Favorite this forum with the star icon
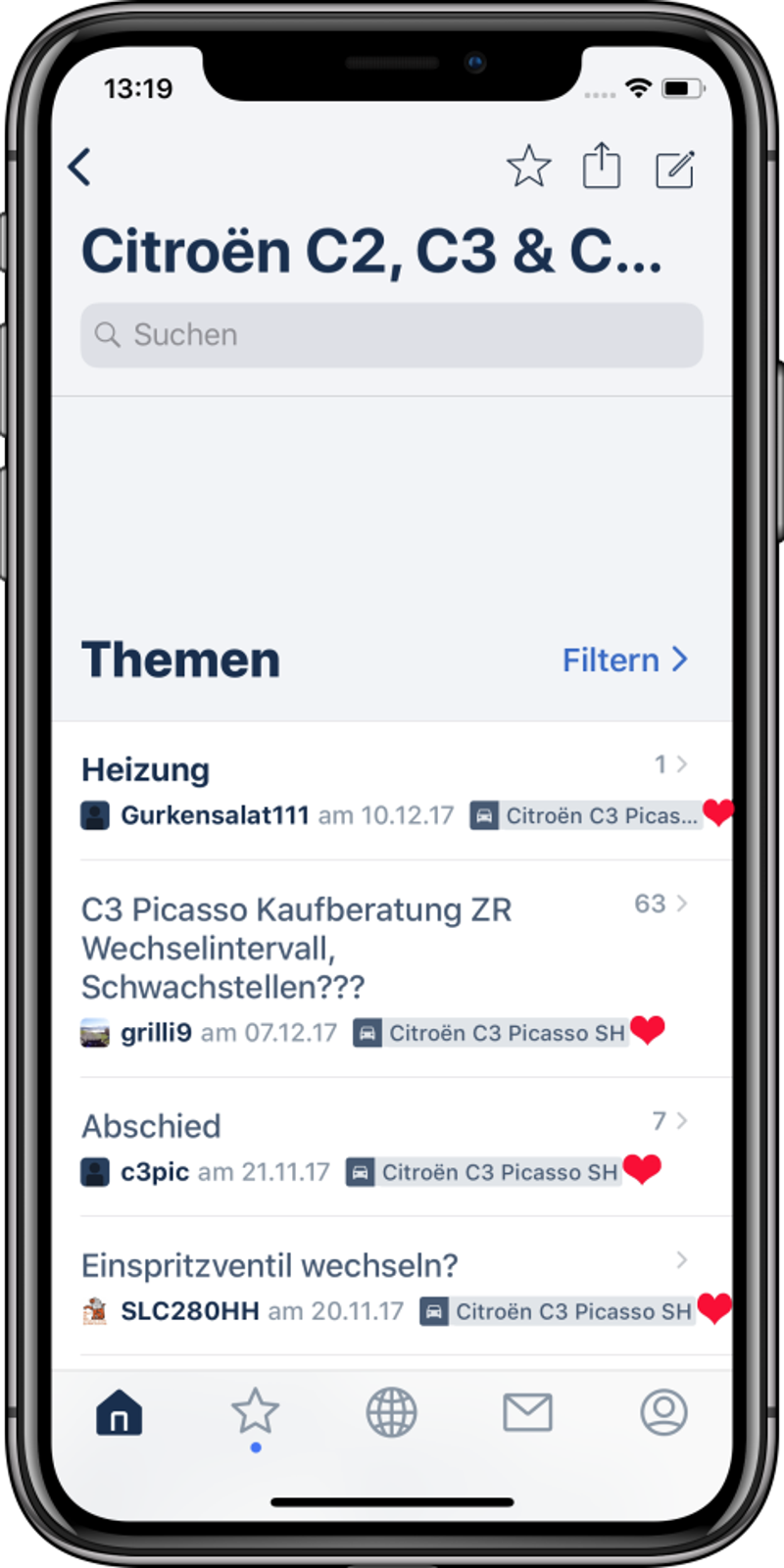The image size is (784, 1568). click(x=529, y=167)
